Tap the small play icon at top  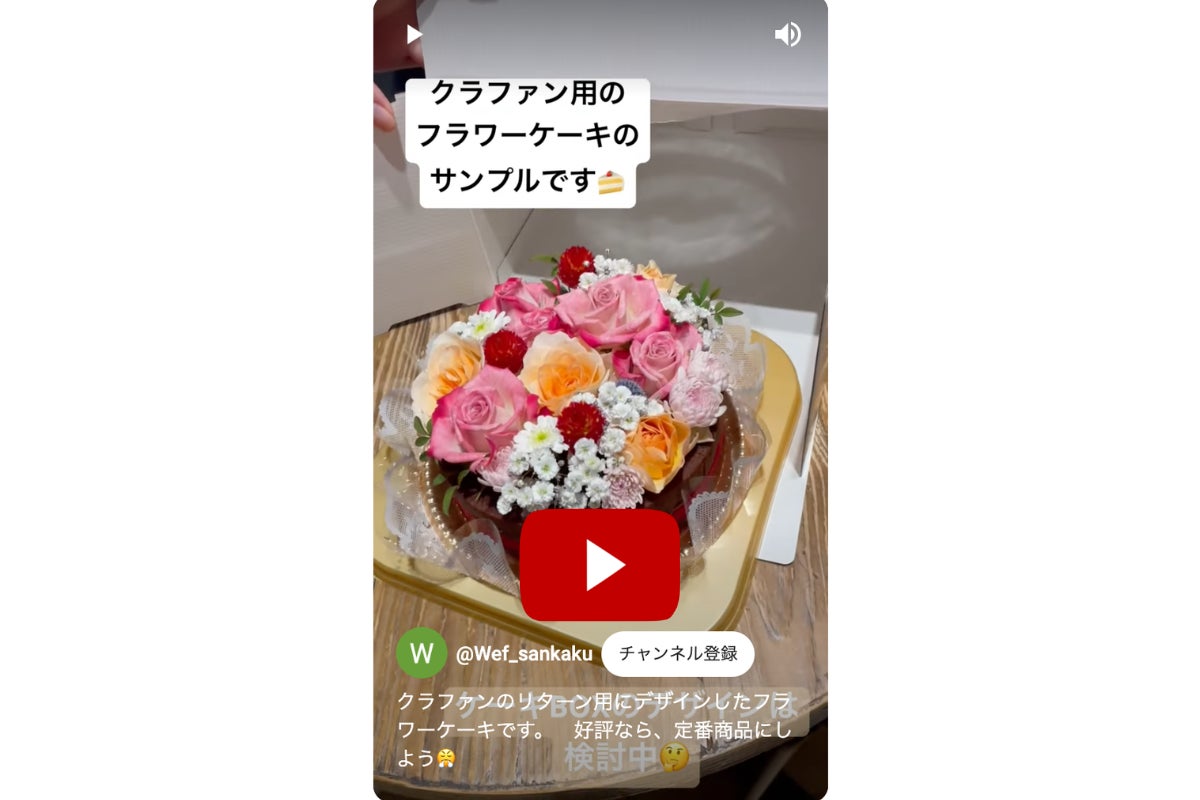[414, 34]
